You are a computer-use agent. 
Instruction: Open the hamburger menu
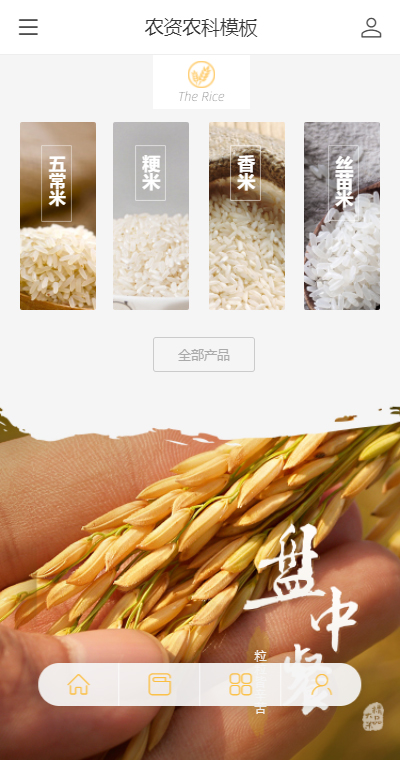[28, 27]
